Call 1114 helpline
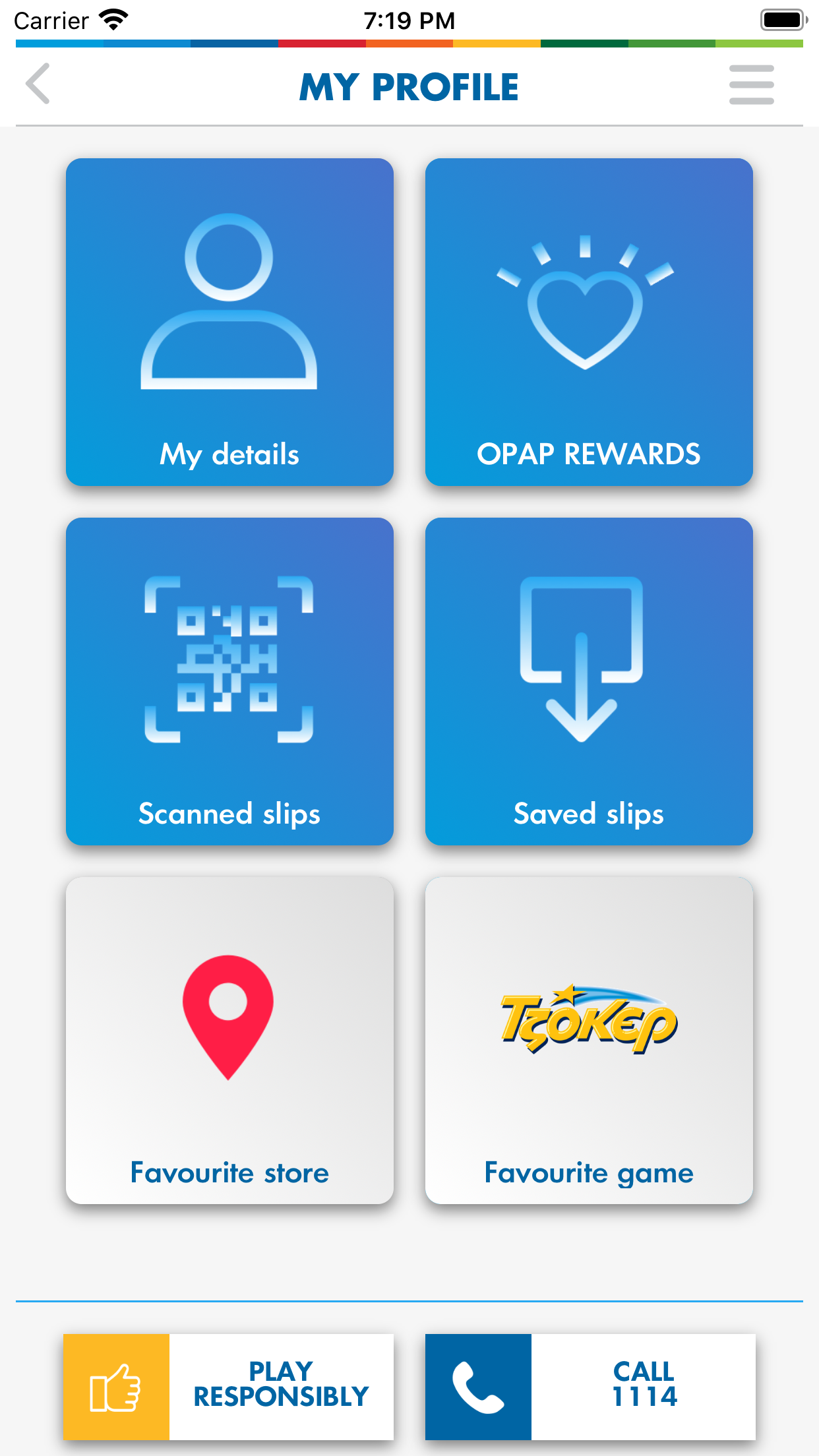 [x=590, y=1387]
